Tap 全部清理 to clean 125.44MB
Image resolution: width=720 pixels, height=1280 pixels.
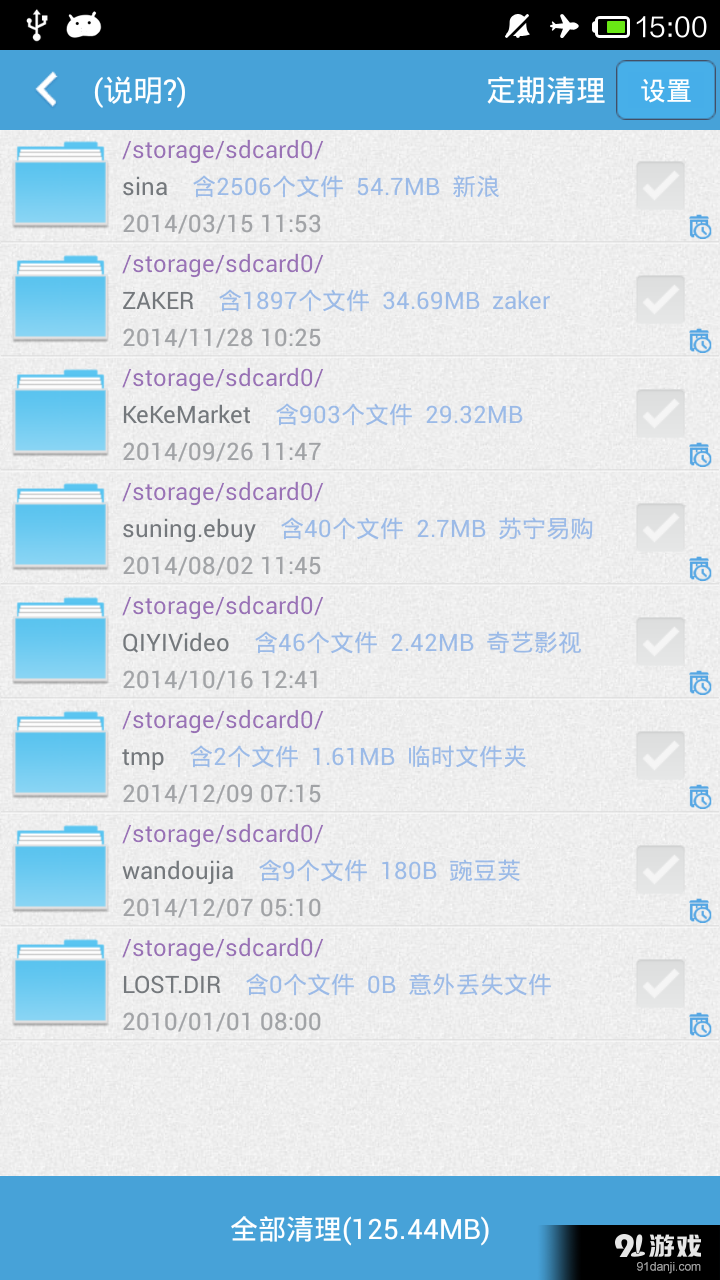pos(360,1228)
